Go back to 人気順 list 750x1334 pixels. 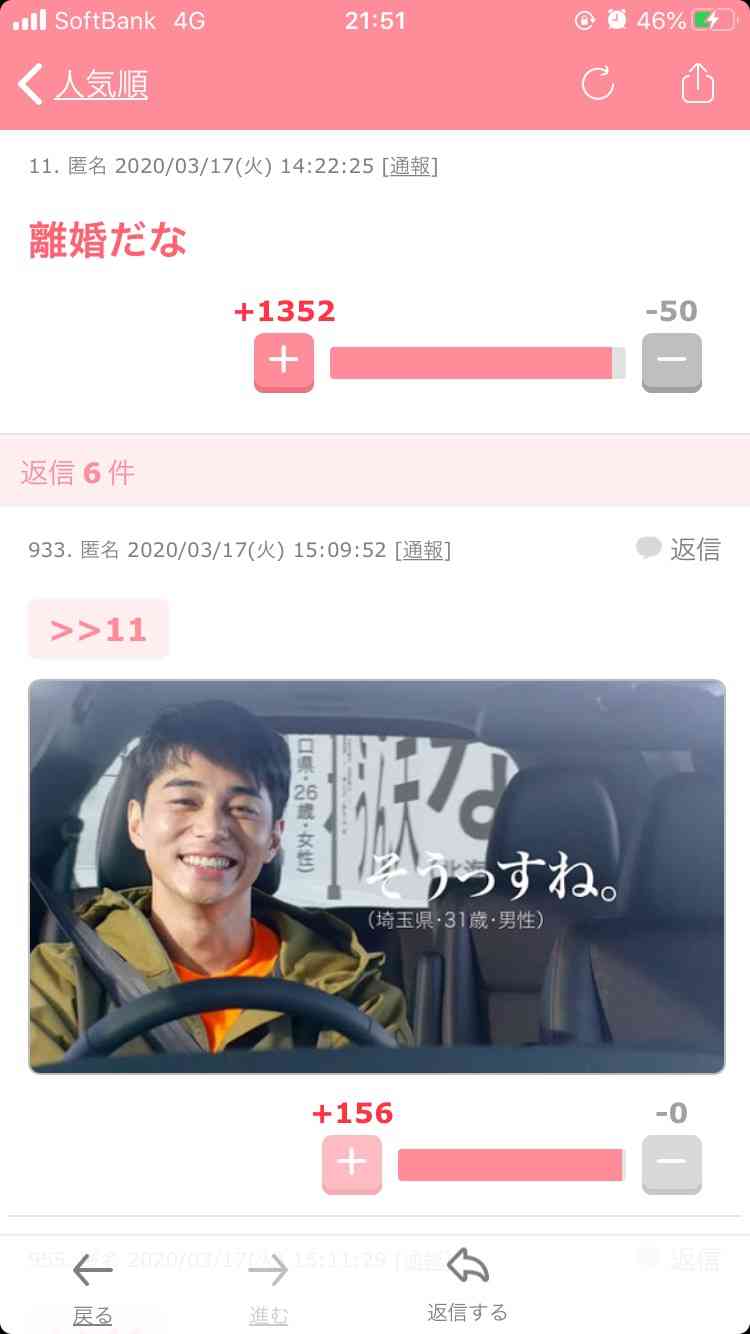[x=85, y=85]
